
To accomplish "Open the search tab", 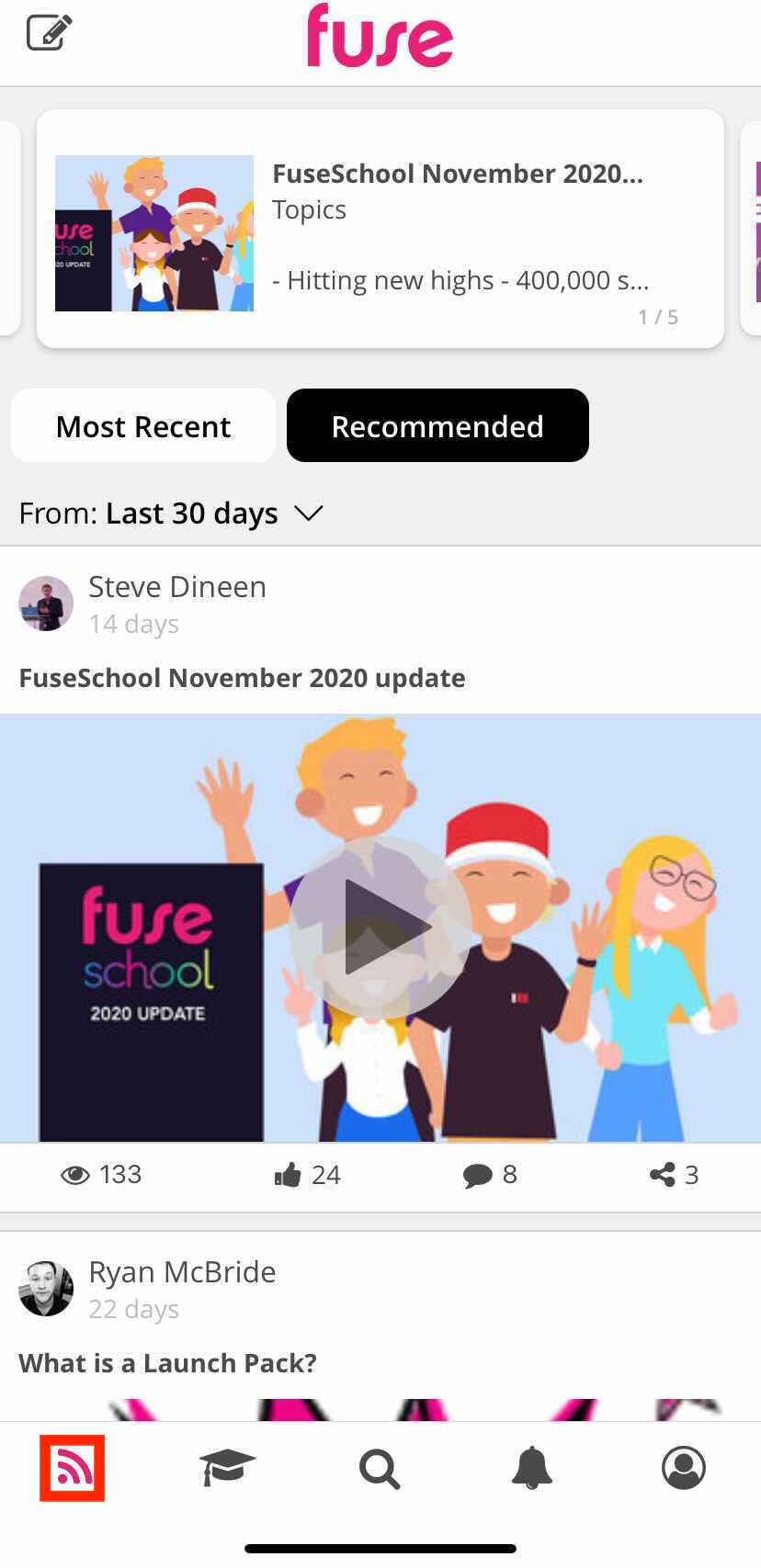I will click(x=380, y=1468).
